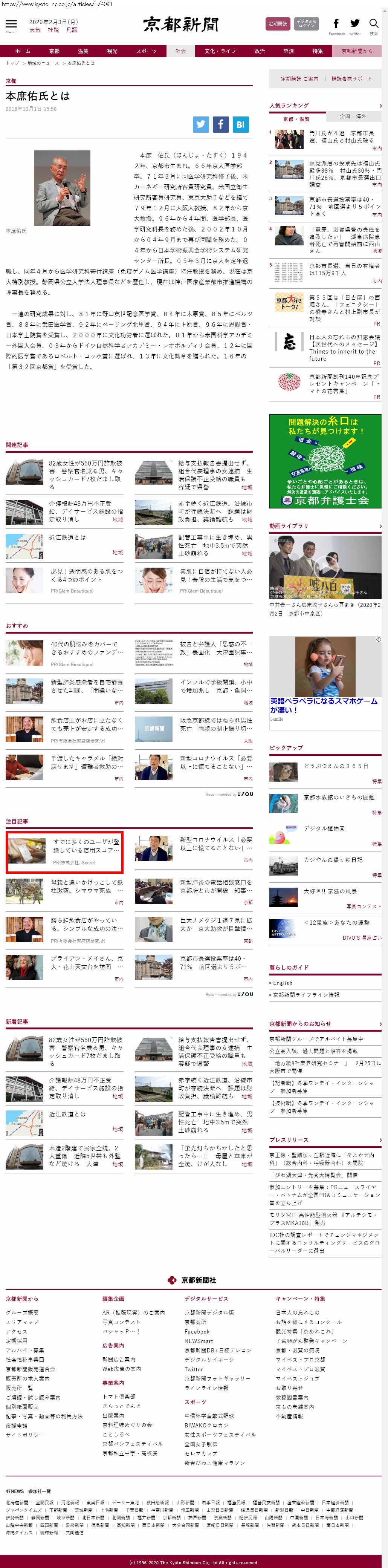Go to the 滋賀 section tab
This screenshot has height=1568, width=388.
point(83,51)
